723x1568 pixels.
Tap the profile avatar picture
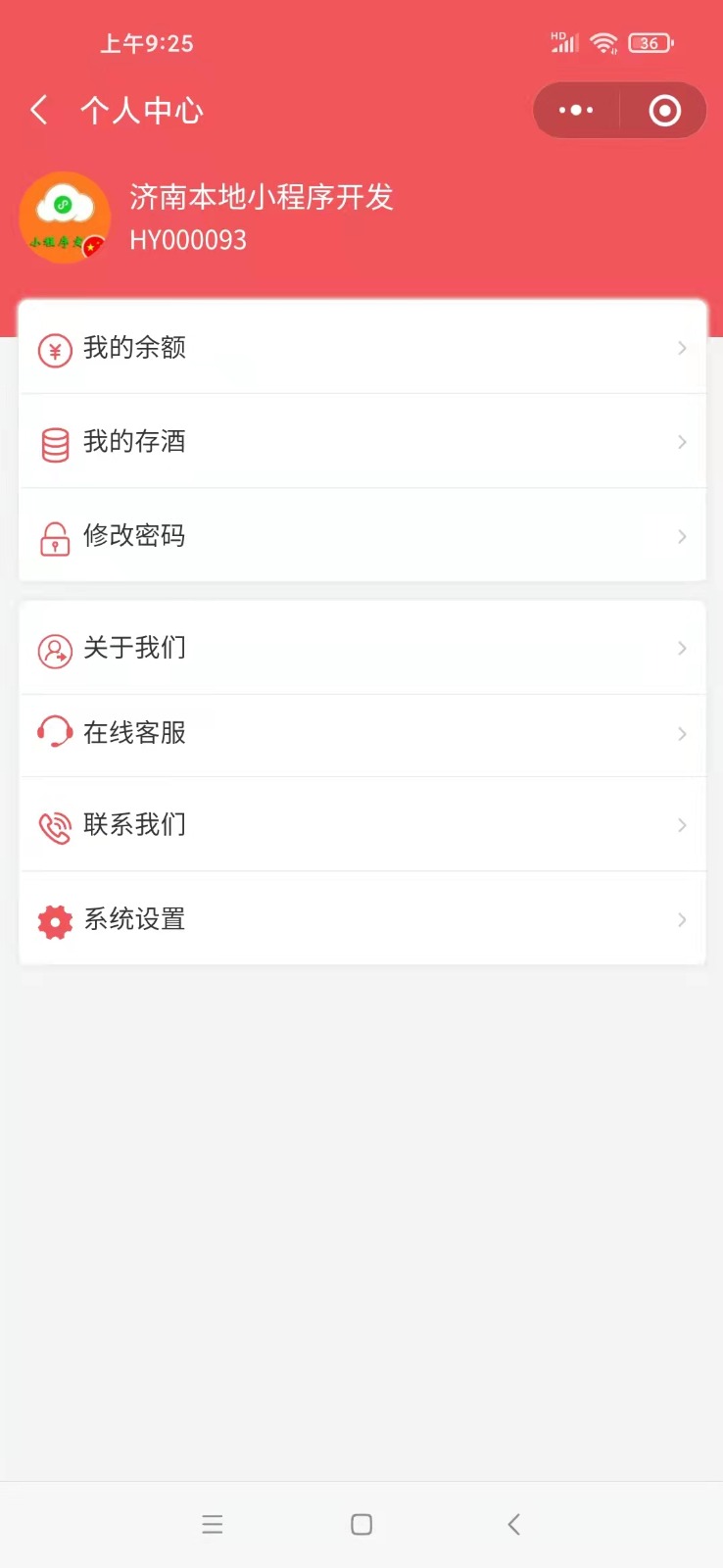click(65, 218)
